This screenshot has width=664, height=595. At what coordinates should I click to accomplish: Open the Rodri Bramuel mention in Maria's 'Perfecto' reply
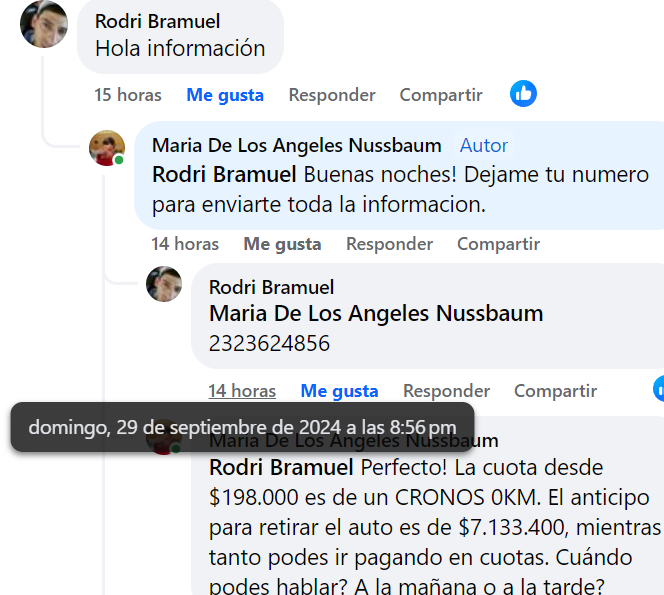point(281,467)
